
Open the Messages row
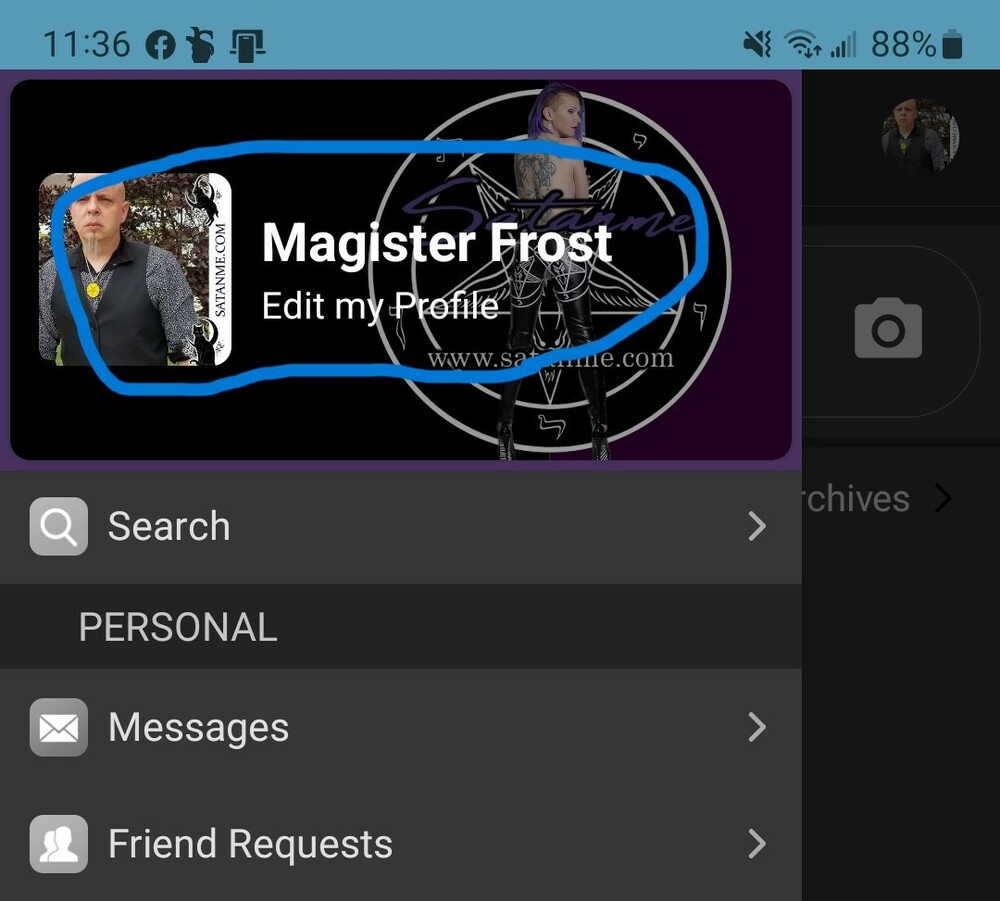400,727
